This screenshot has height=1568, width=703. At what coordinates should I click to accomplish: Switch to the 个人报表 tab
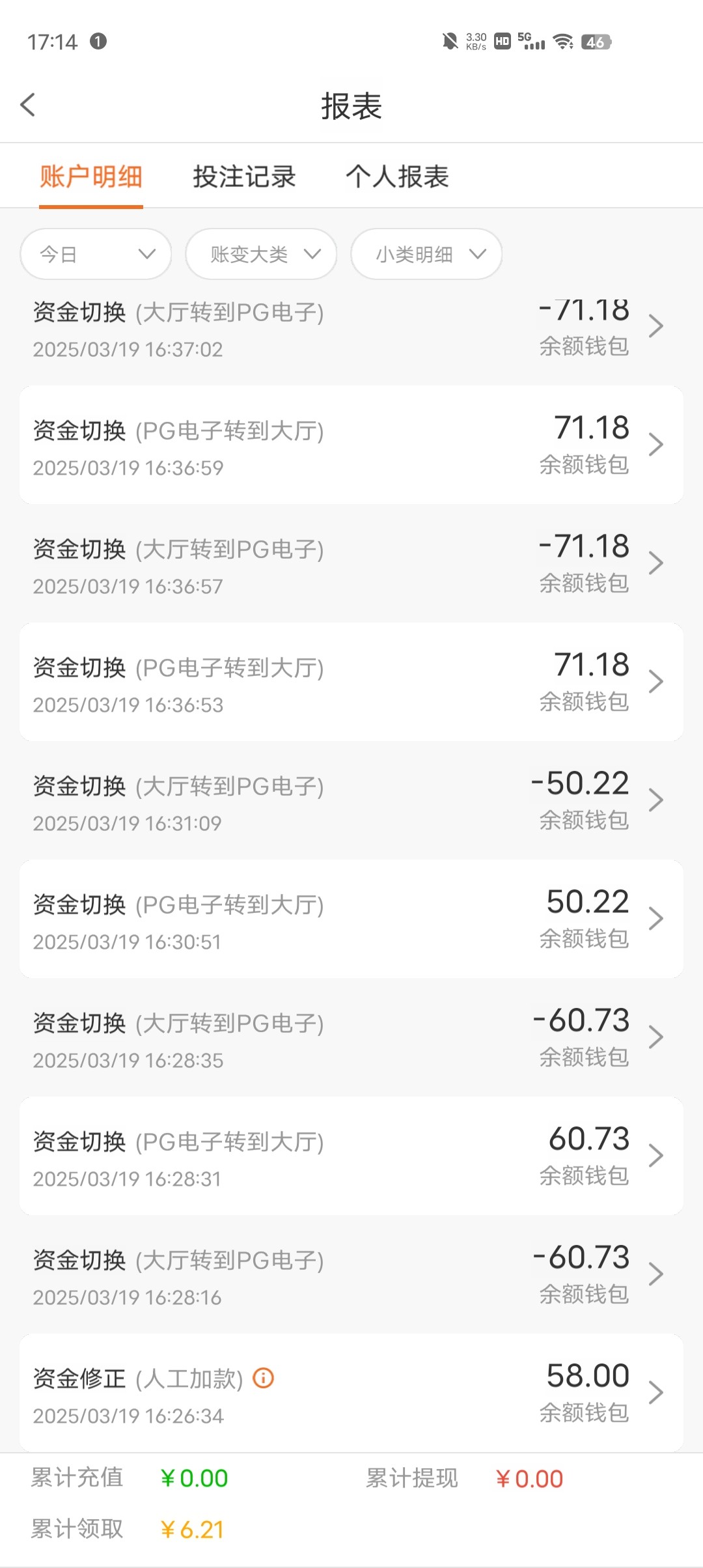click(x=397, y=176)
